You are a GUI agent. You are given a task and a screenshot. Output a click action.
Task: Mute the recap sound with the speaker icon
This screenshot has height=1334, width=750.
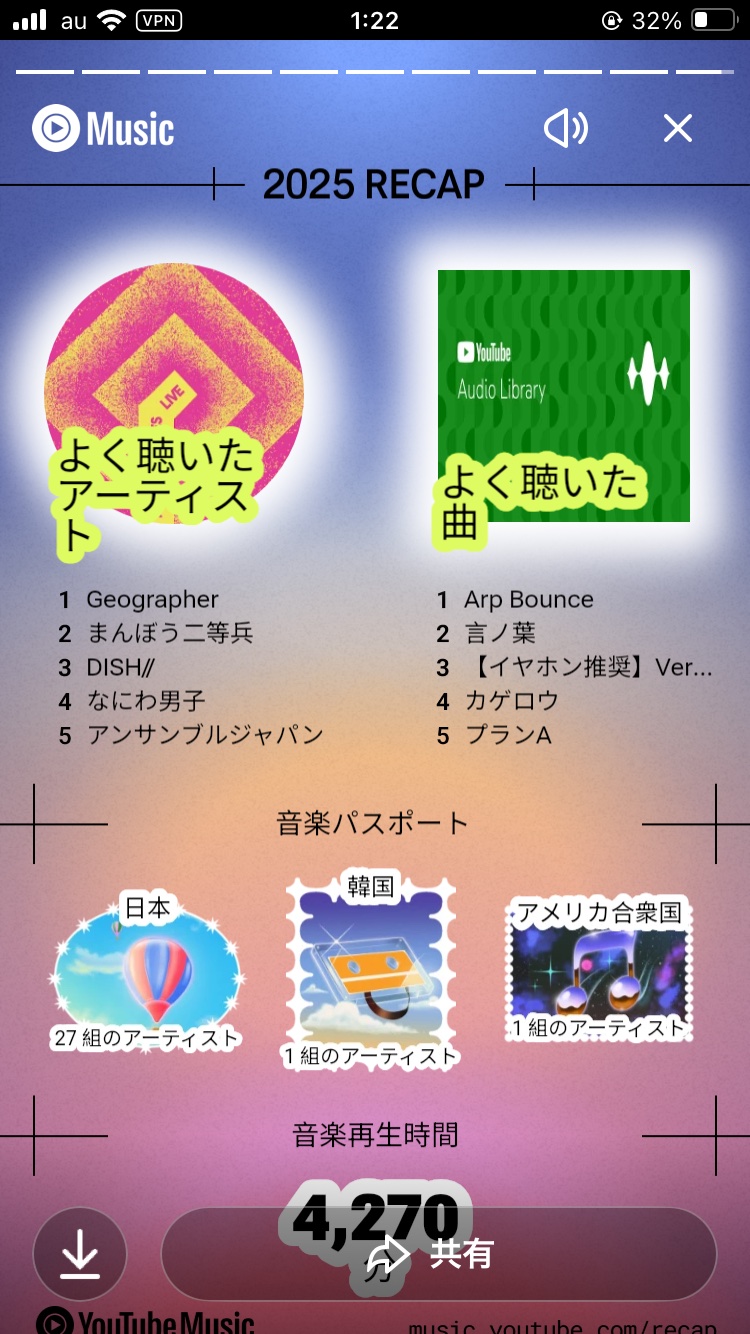[565, 128]
